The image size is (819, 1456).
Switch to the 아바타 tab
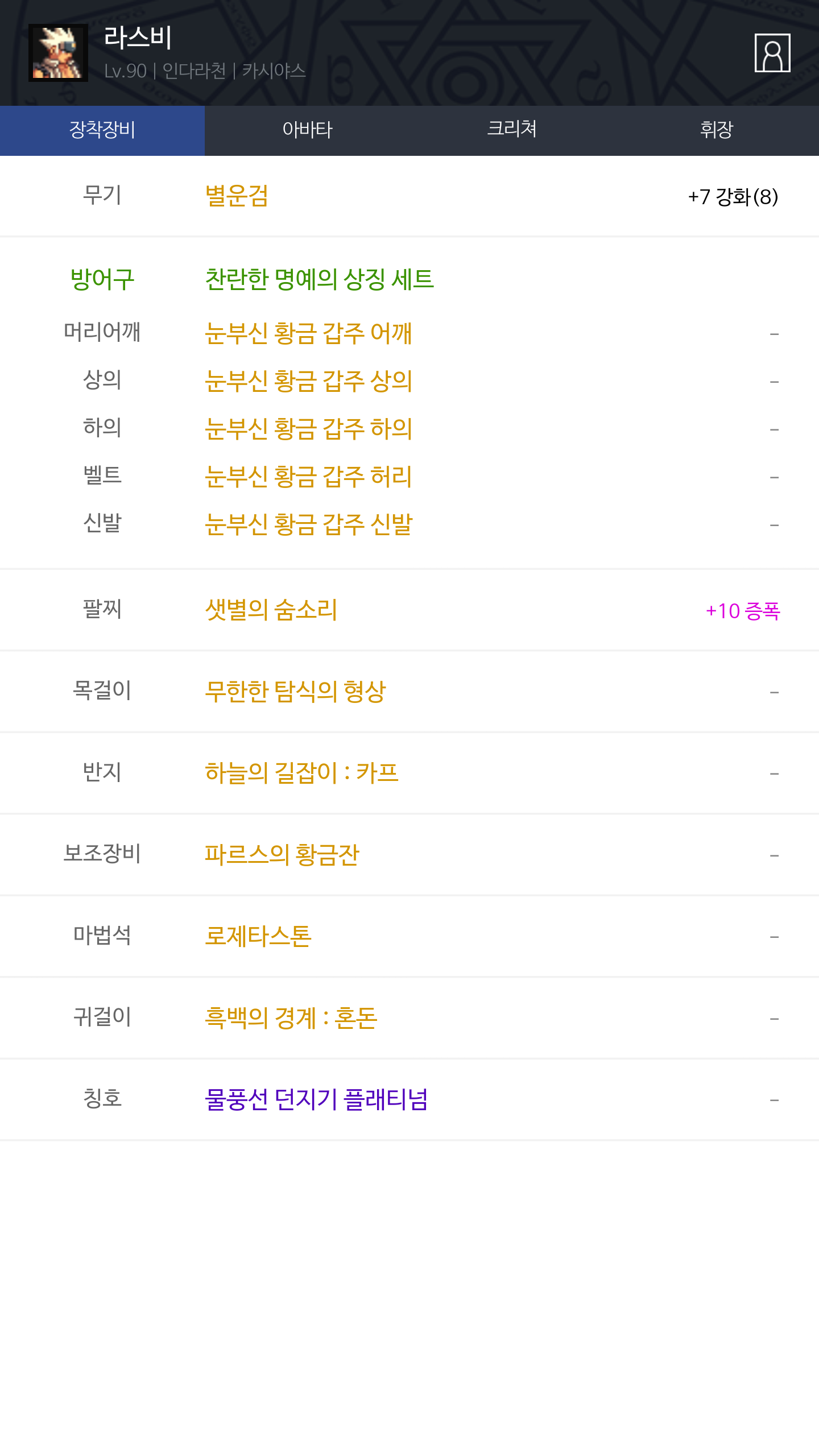(307, 130)
